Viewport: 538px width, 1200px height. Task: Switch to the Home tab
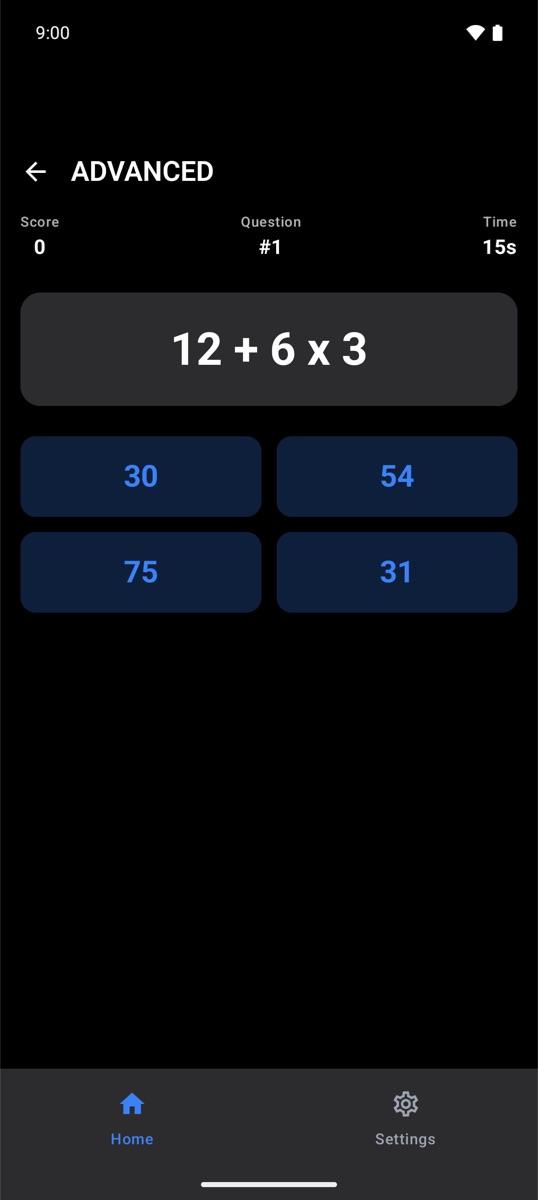(132, 1119)
